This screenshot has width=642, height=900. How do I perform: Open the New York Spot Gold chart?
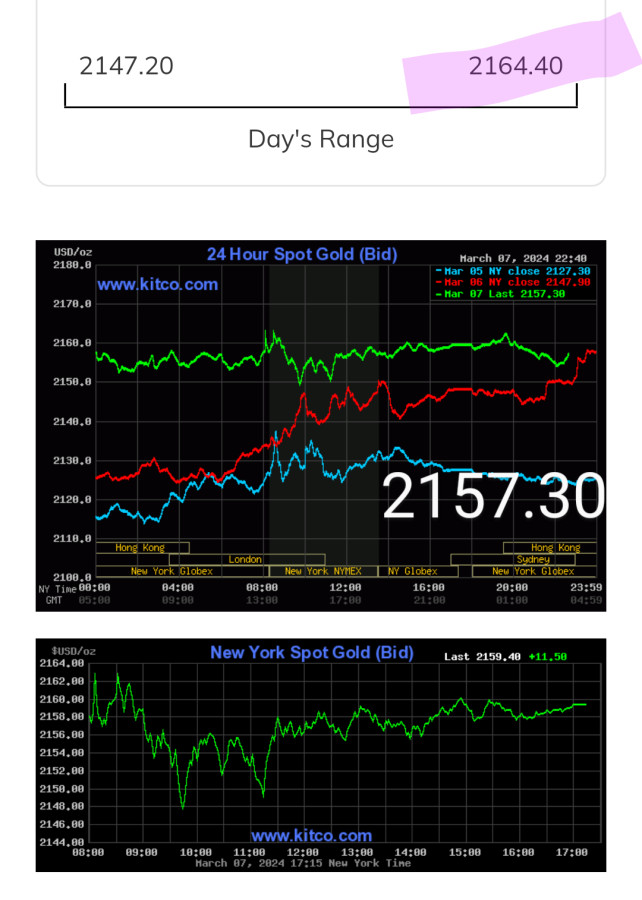(x=320, y=755)
